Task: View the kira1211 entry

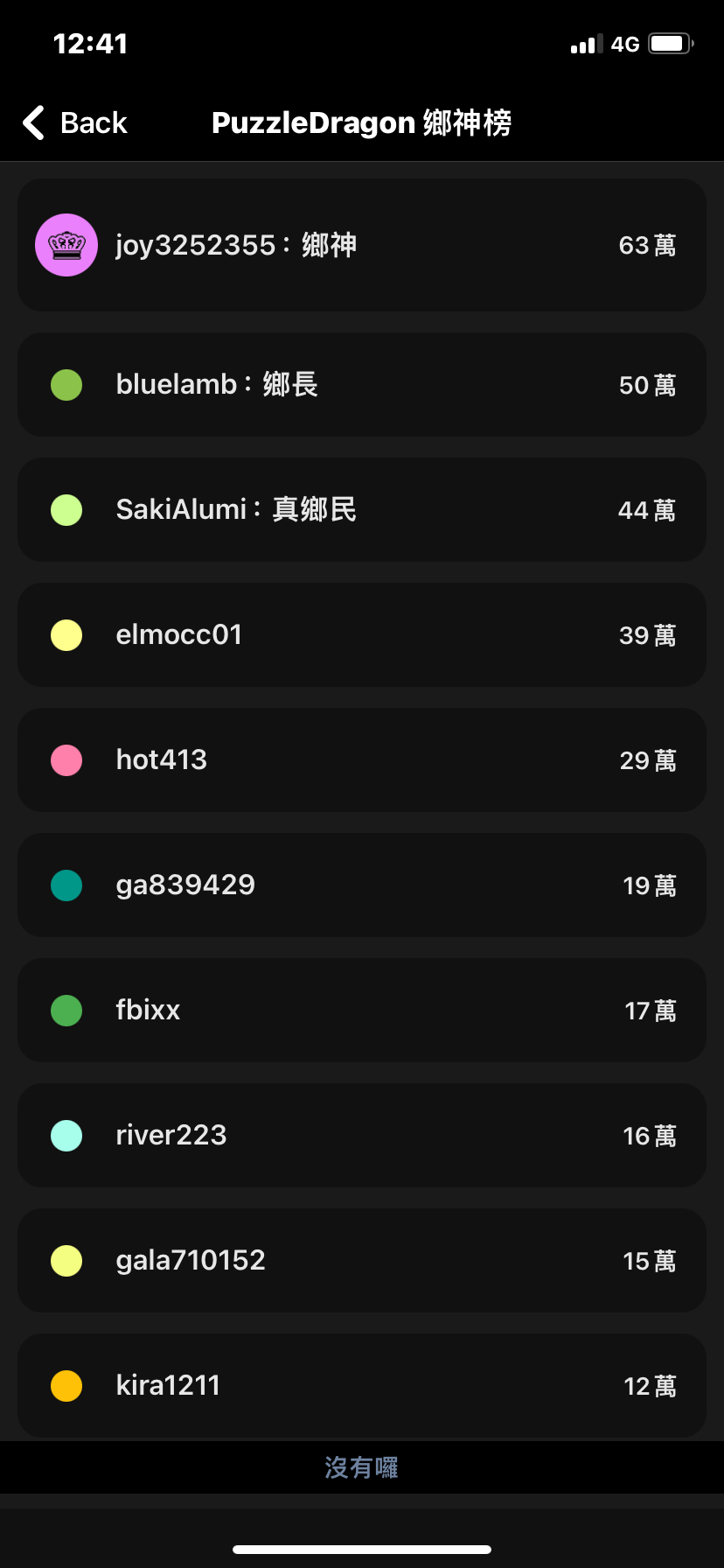Action: coord(362,1385)
